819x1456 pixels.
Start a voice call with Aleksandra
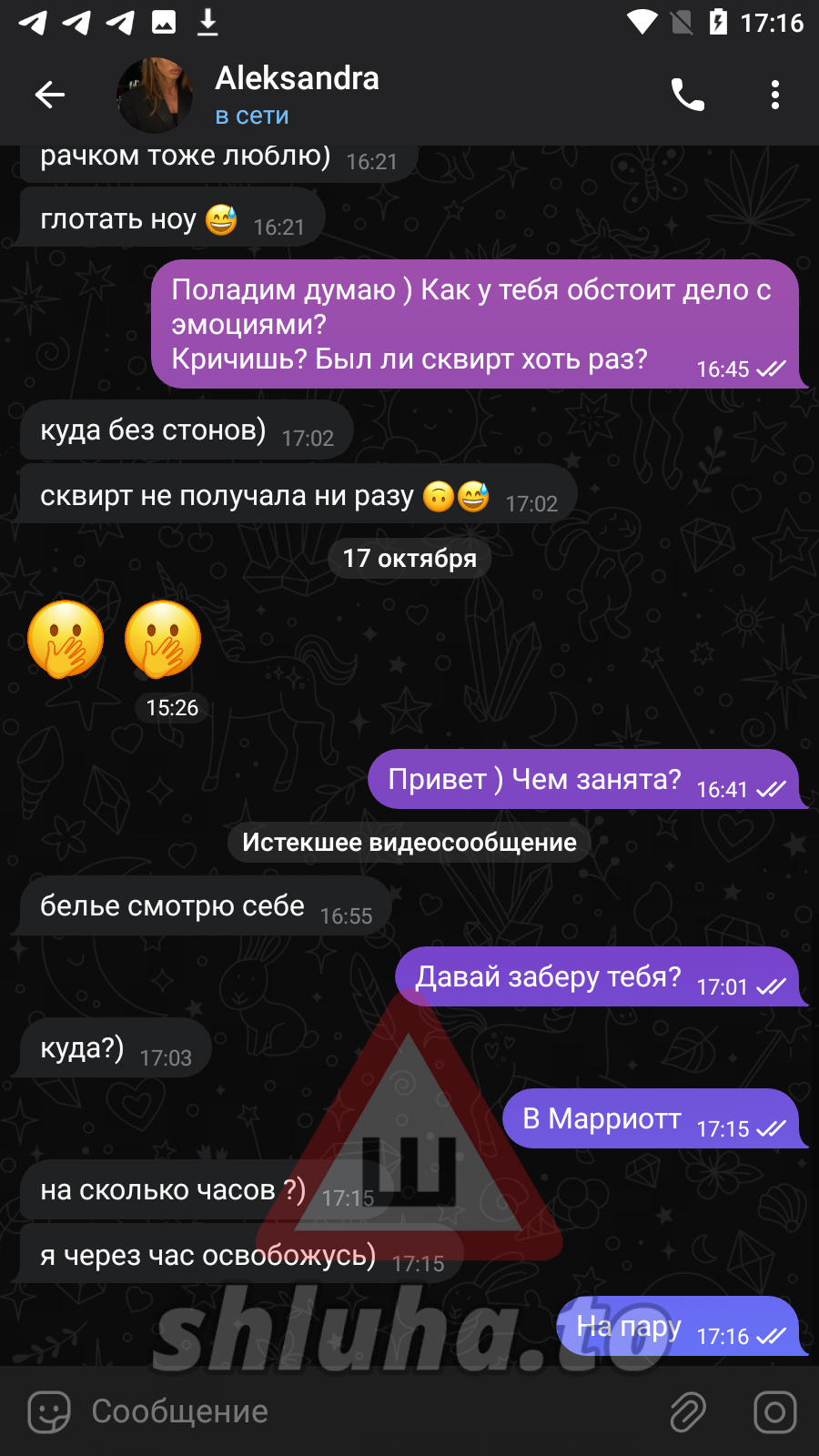click(x=688, y=95)
